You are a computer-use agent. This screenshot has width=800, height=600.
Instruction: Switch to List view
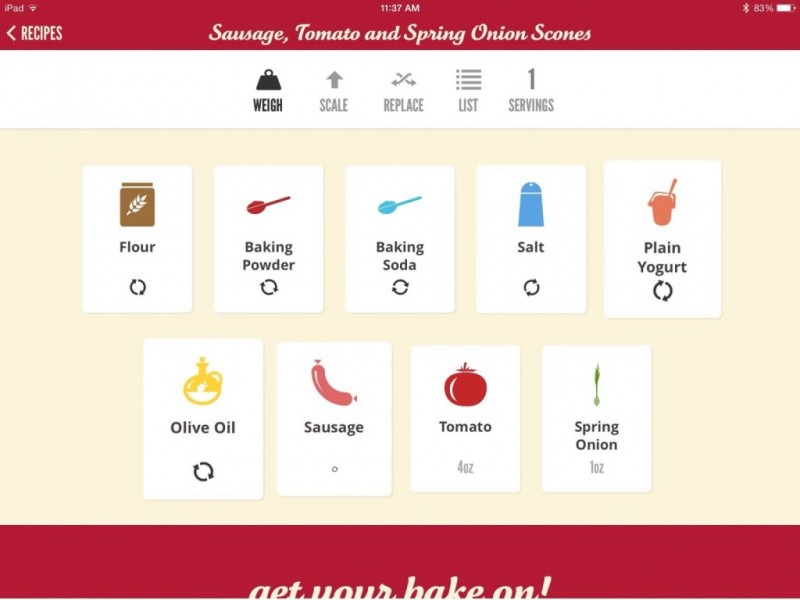(x=468, y=90)
